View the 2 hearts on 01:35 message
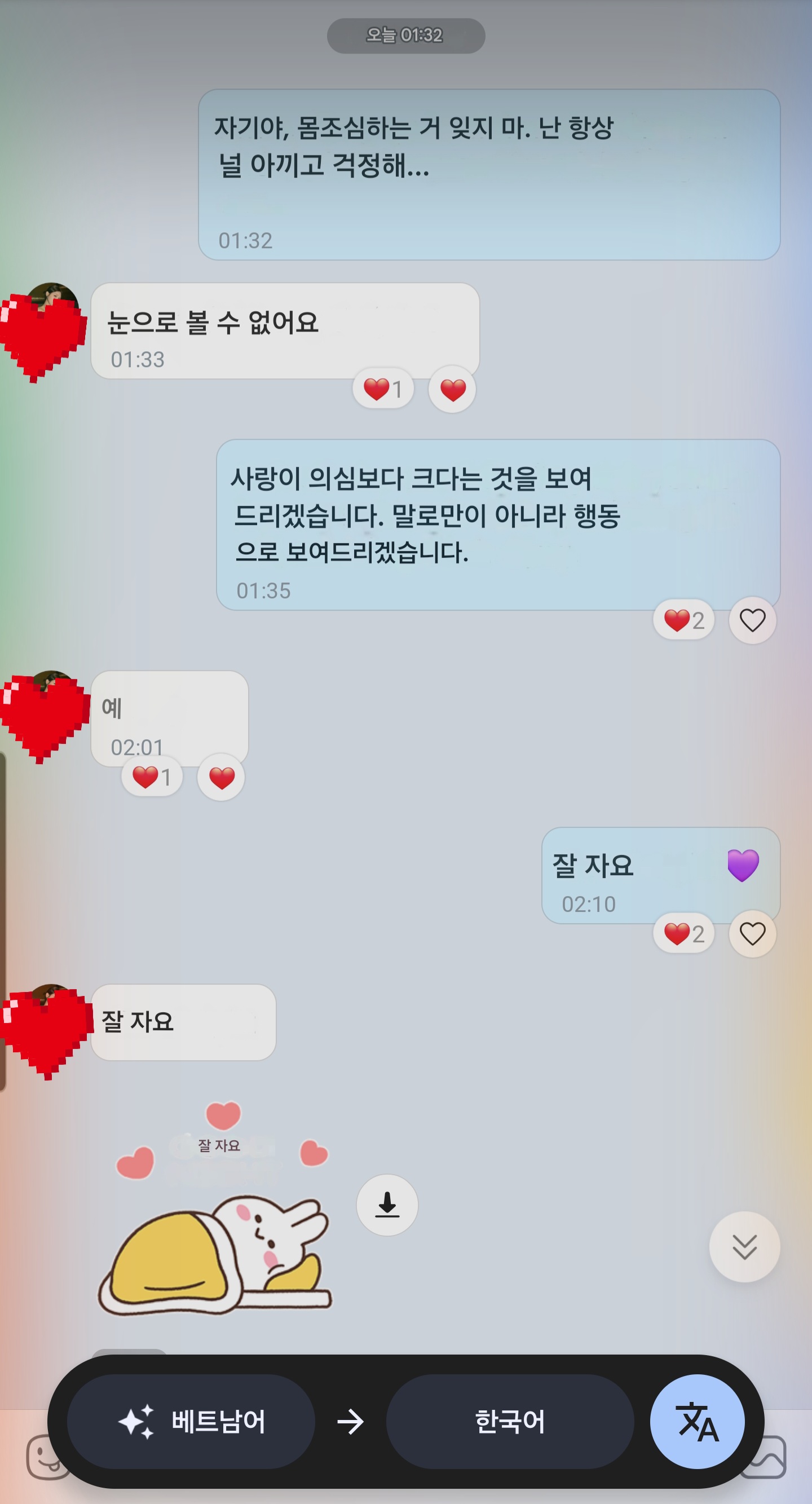 pyautogui.click(x=683, y=620)
